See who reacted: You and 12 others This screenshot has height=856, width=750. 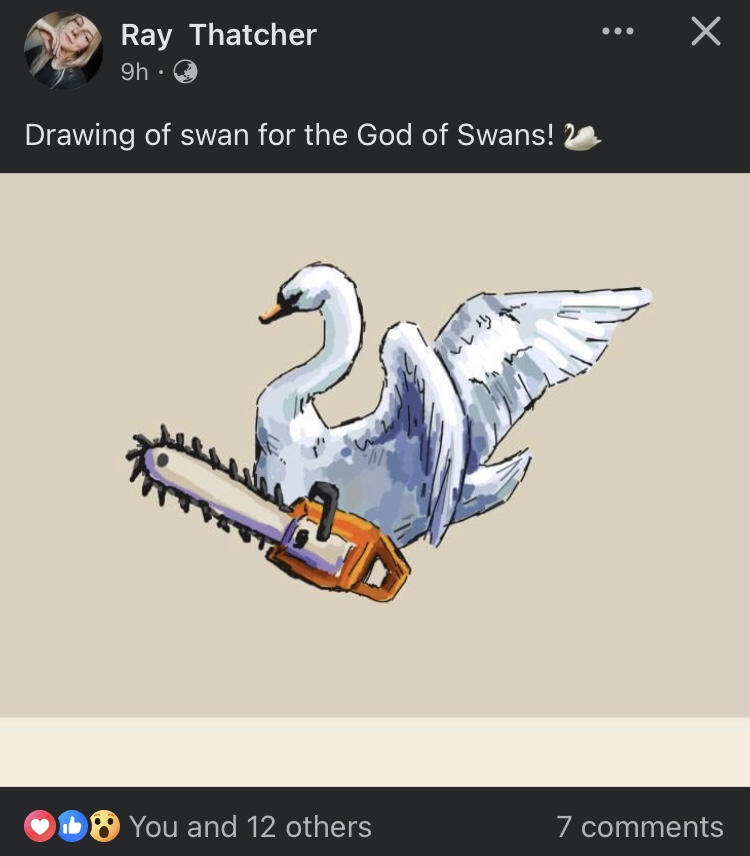click(250, 827)
